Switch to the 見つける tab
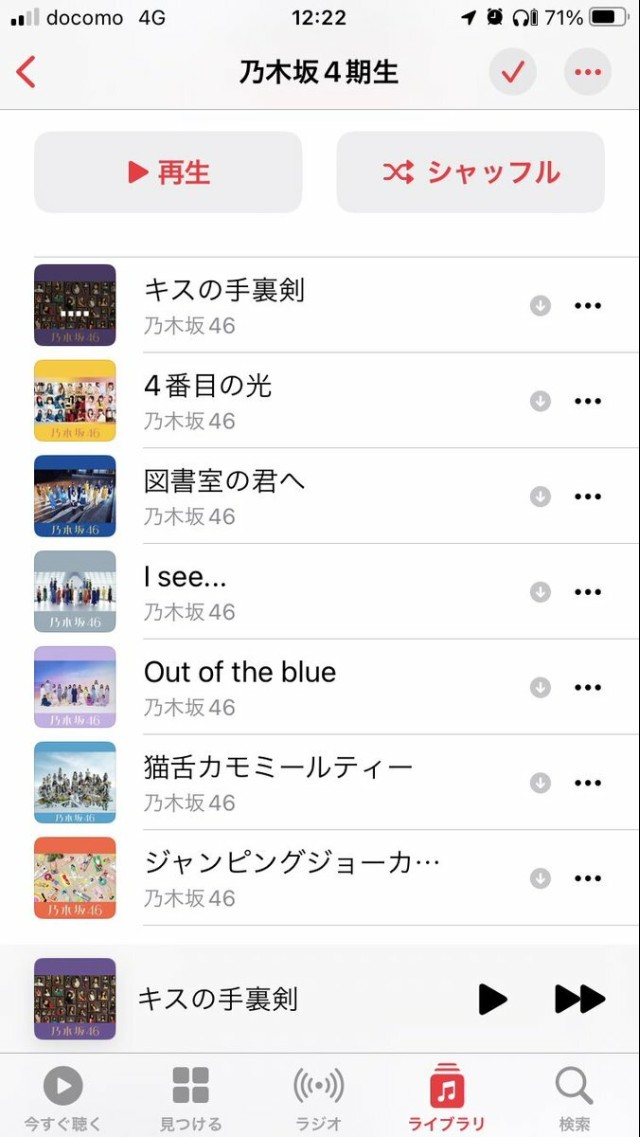The image size is (640, 1137). click(x=190, y=1096)
